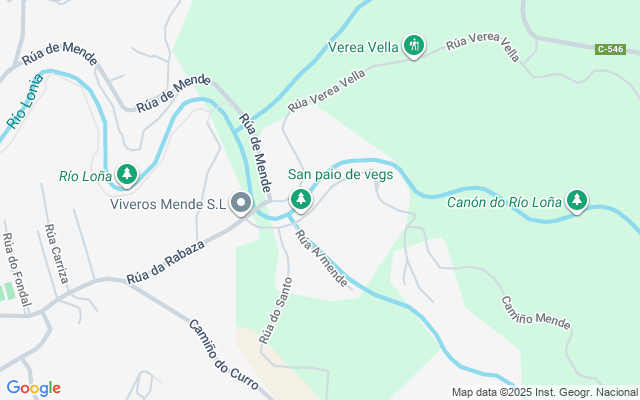640x400 pixels.
Task: Select the Canón do Río Loña marker
Action: pos(576,201)
